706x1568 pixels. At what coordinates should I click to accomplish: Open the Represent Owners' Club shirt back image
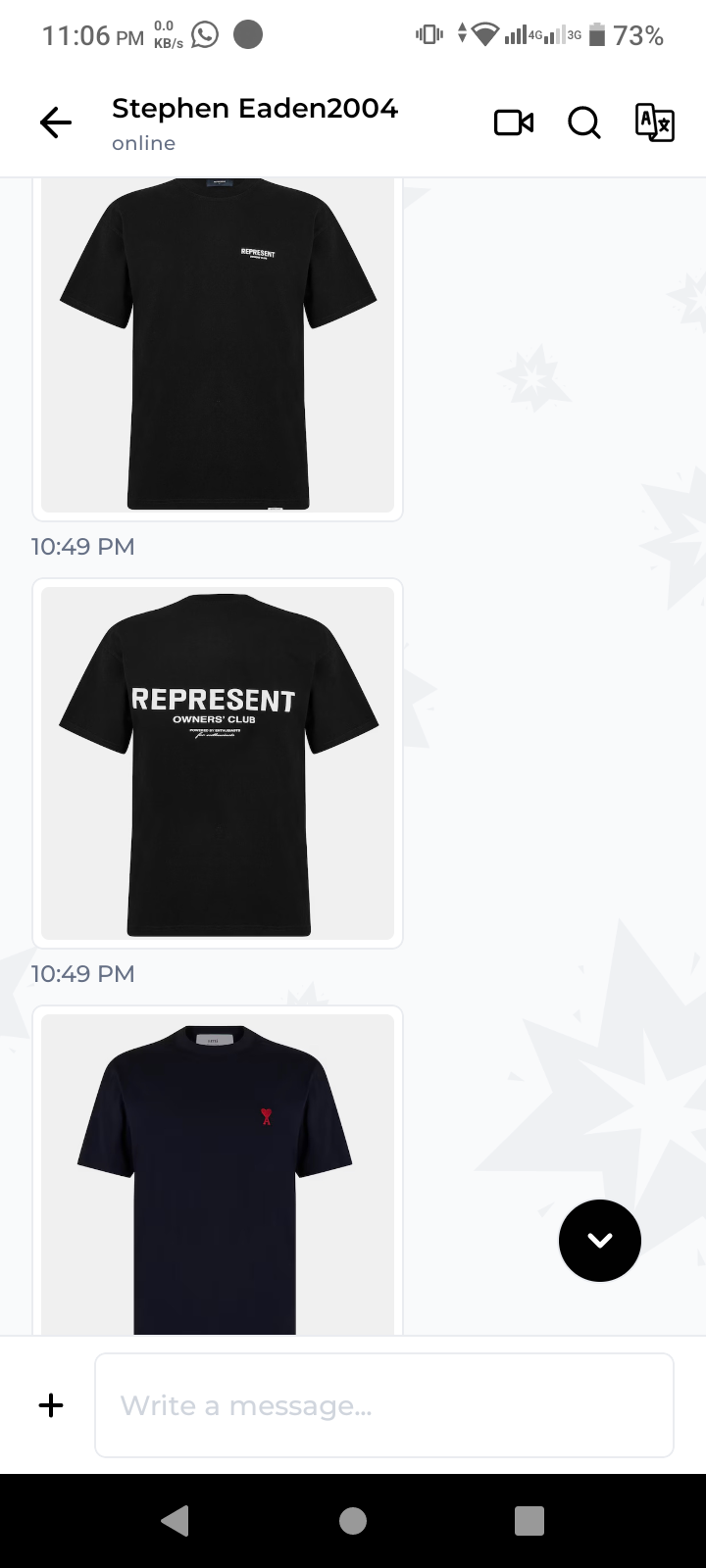218,763
